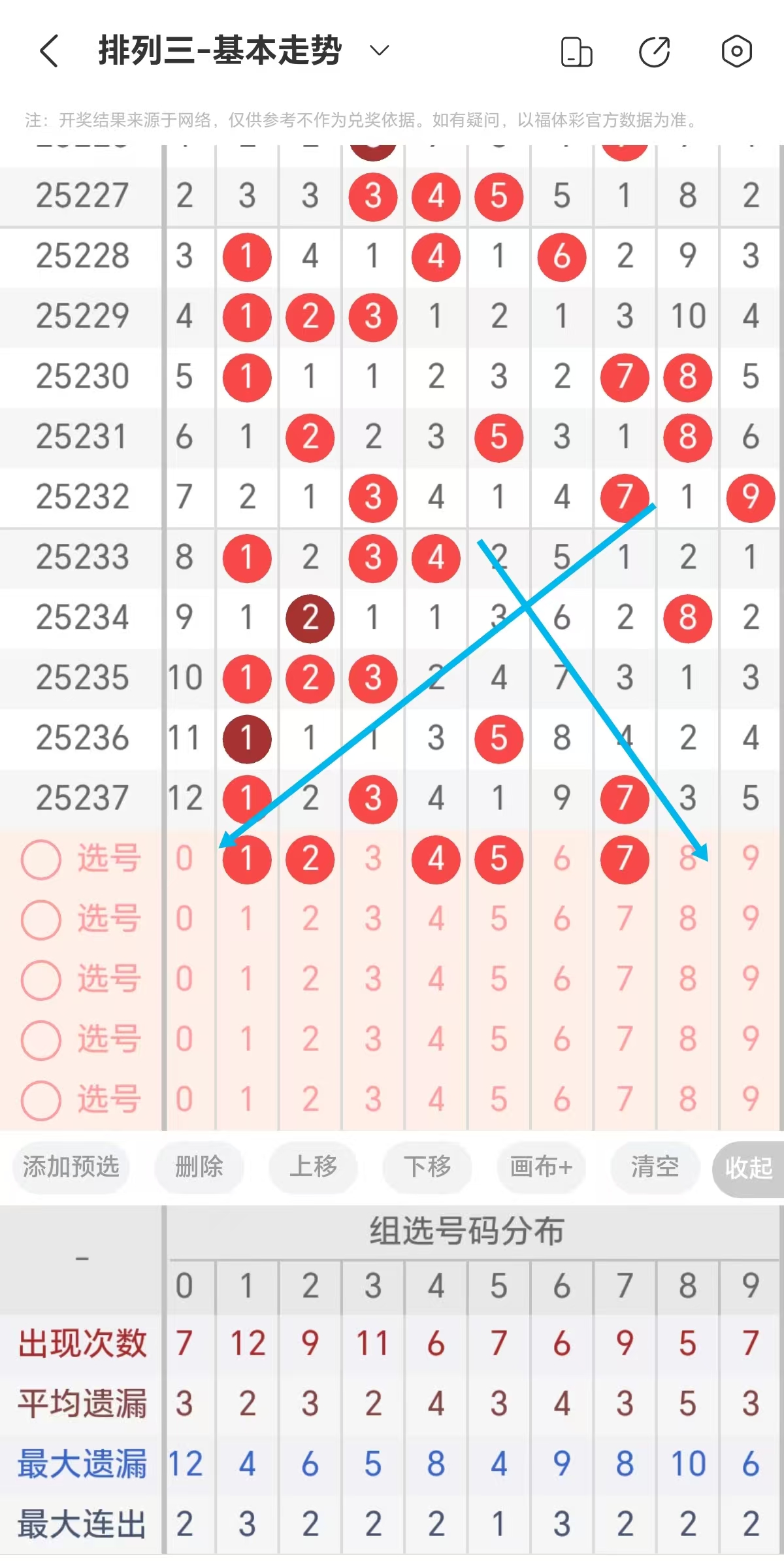The height and width of the screenshot is (1561, 784).
Task: Share this trend chart
Action: (655, 52)
